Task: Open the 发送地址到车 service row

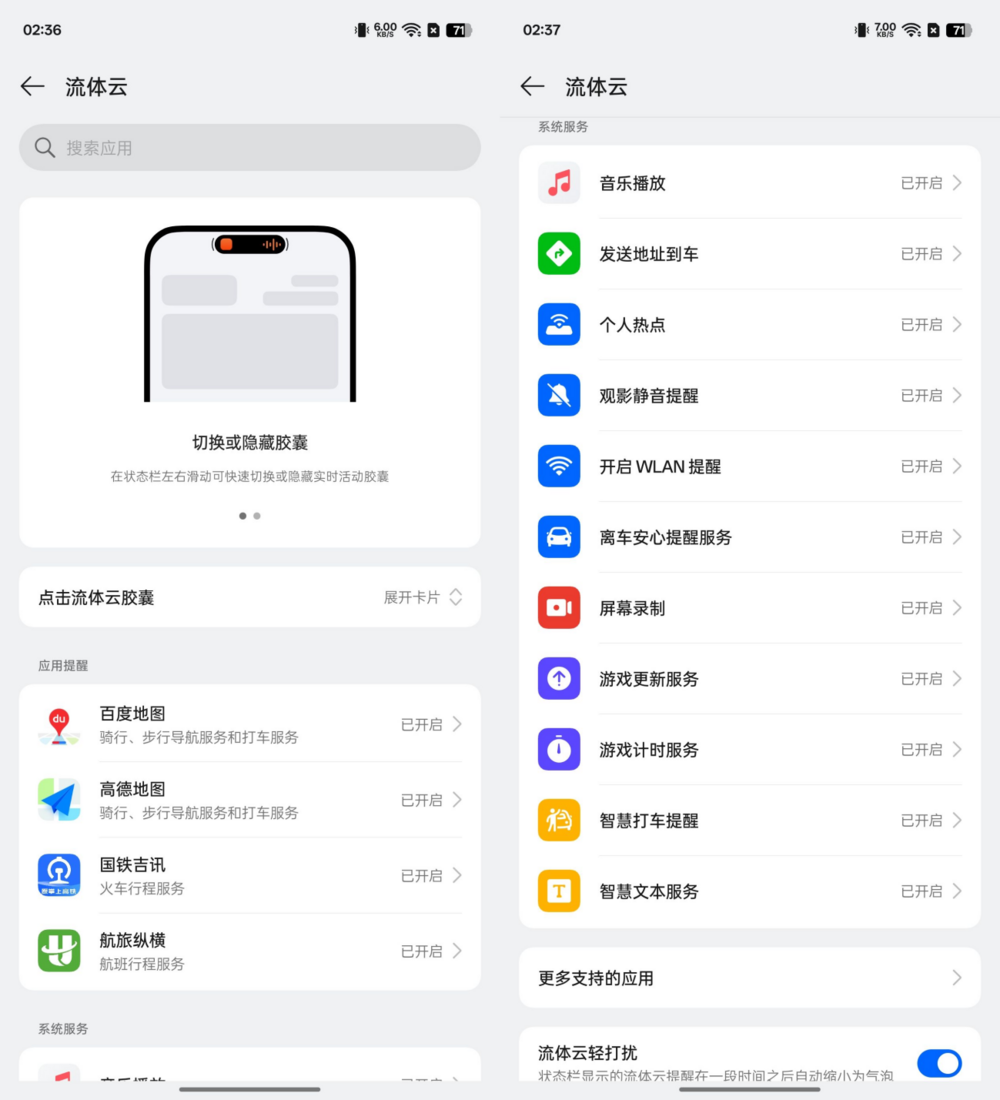Action: (x=750, y=254)
